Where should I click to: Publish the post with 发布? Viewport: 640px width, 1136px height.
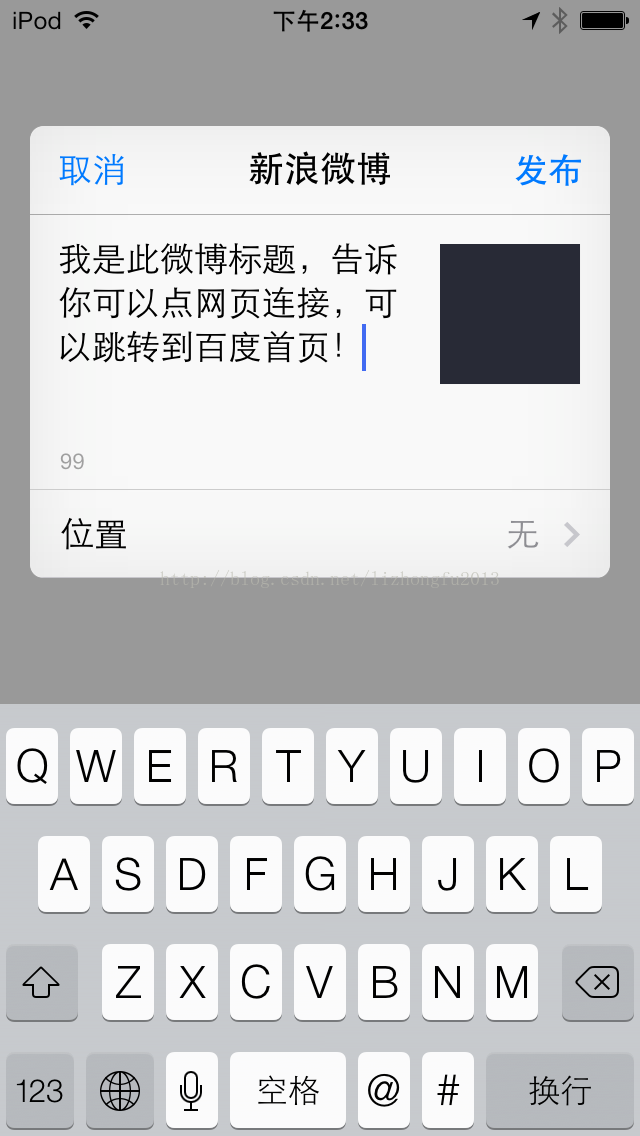click(x=548, y=170)
